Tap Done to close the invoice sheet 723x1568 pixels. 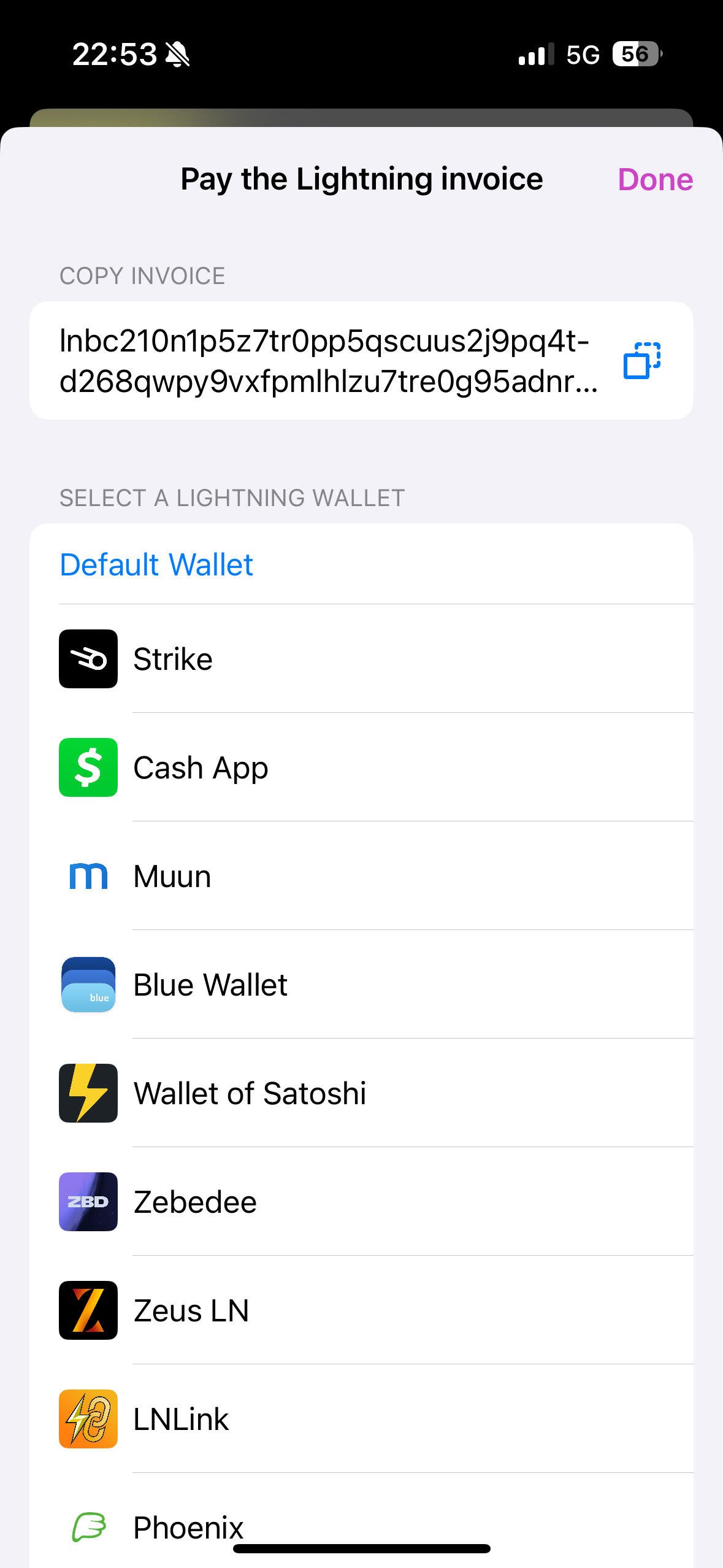tap(655, 180)
